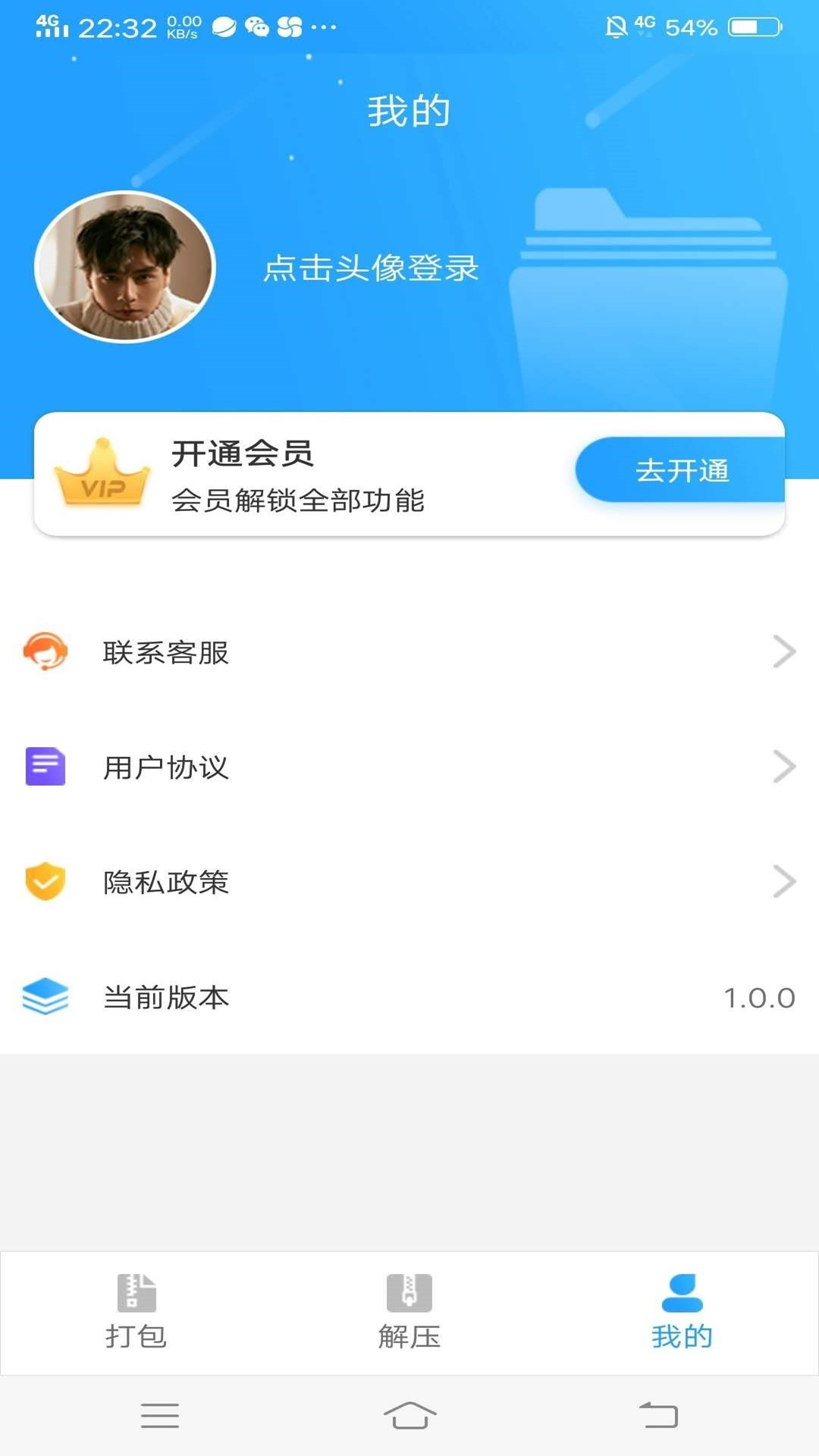Tap the home navigation button
This screenshot has height=1456, width=819.
tap(409, 1417)
